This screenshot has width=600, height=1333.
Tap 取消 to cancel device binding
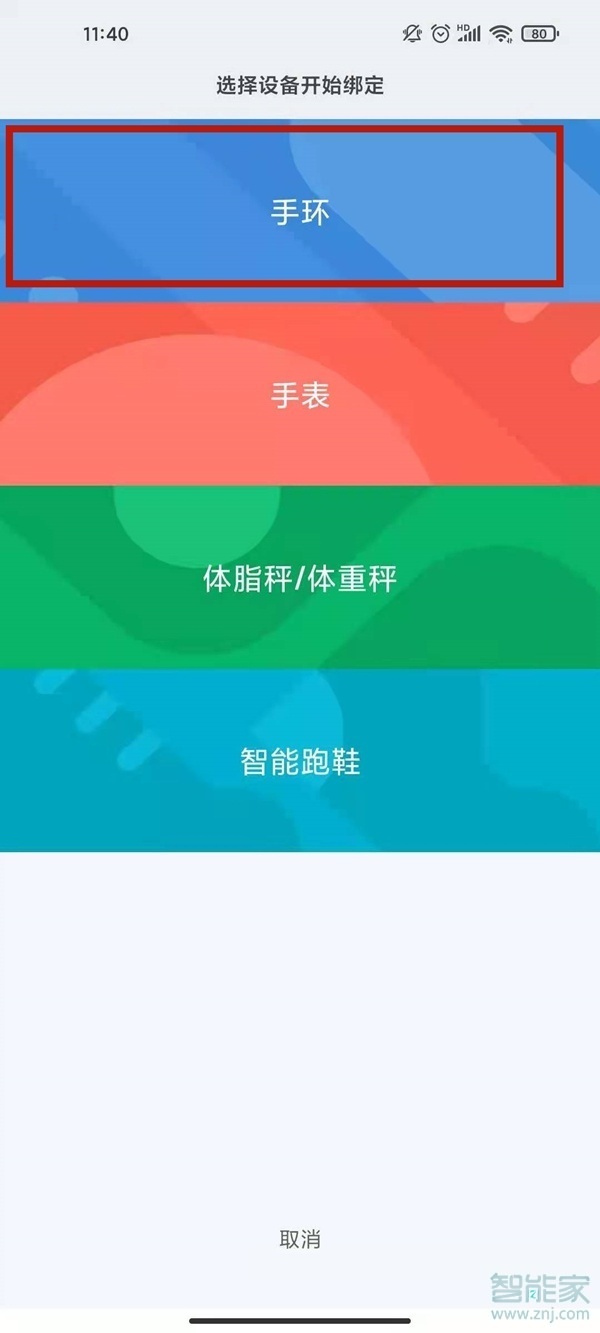pyautogui.click(x=300, y=1239)
